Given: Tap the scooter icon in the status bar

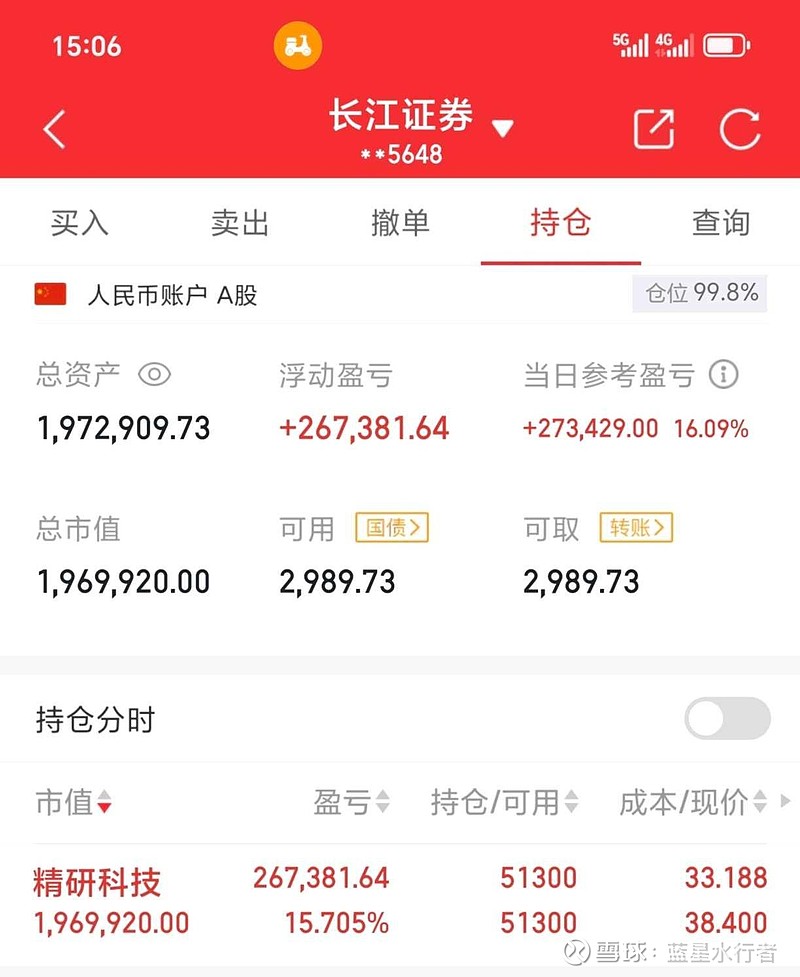Looking at the screenshot, I should [296, 44].
